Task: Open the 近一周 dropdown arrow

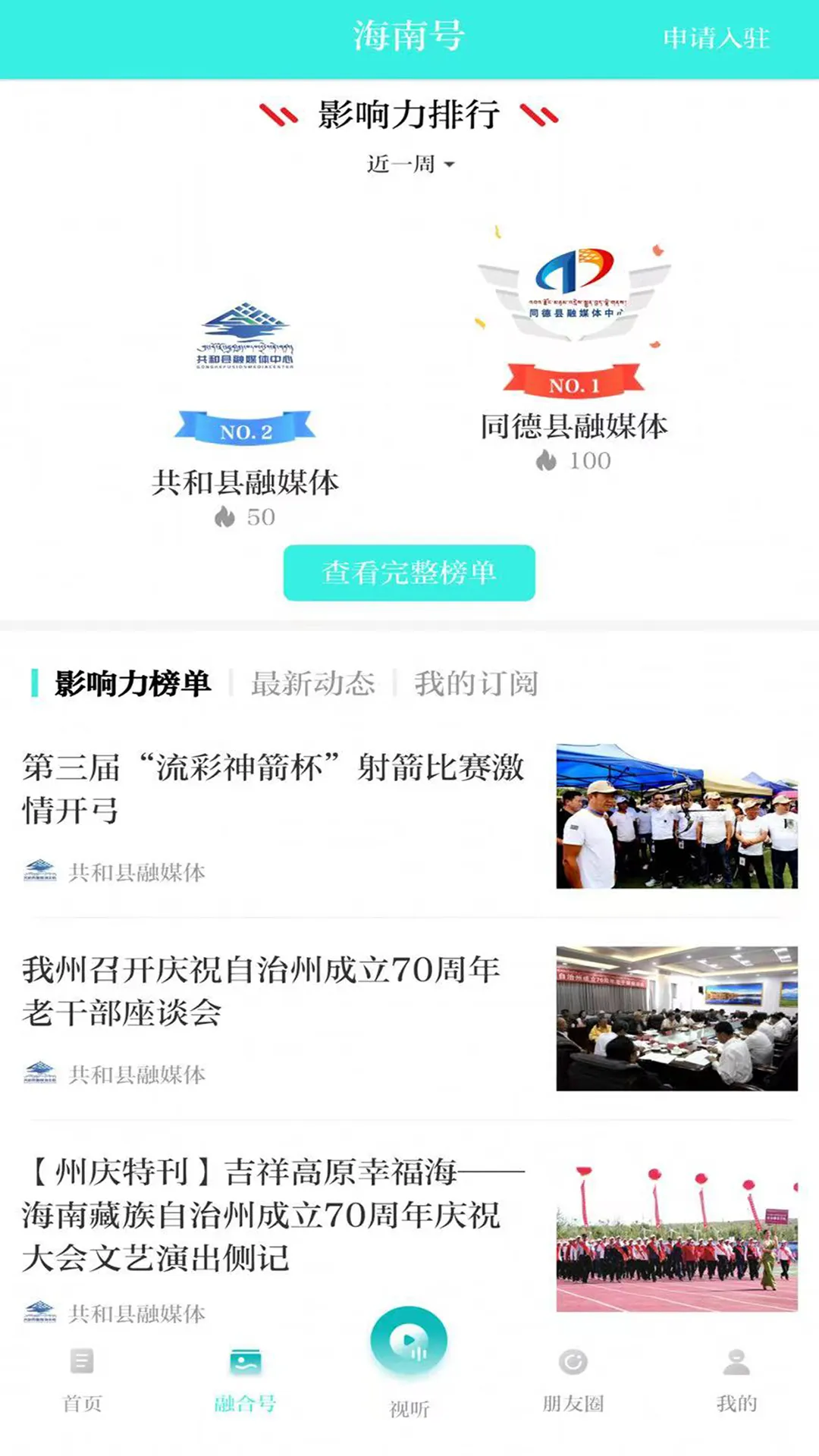Action: (x=450, y=166)
